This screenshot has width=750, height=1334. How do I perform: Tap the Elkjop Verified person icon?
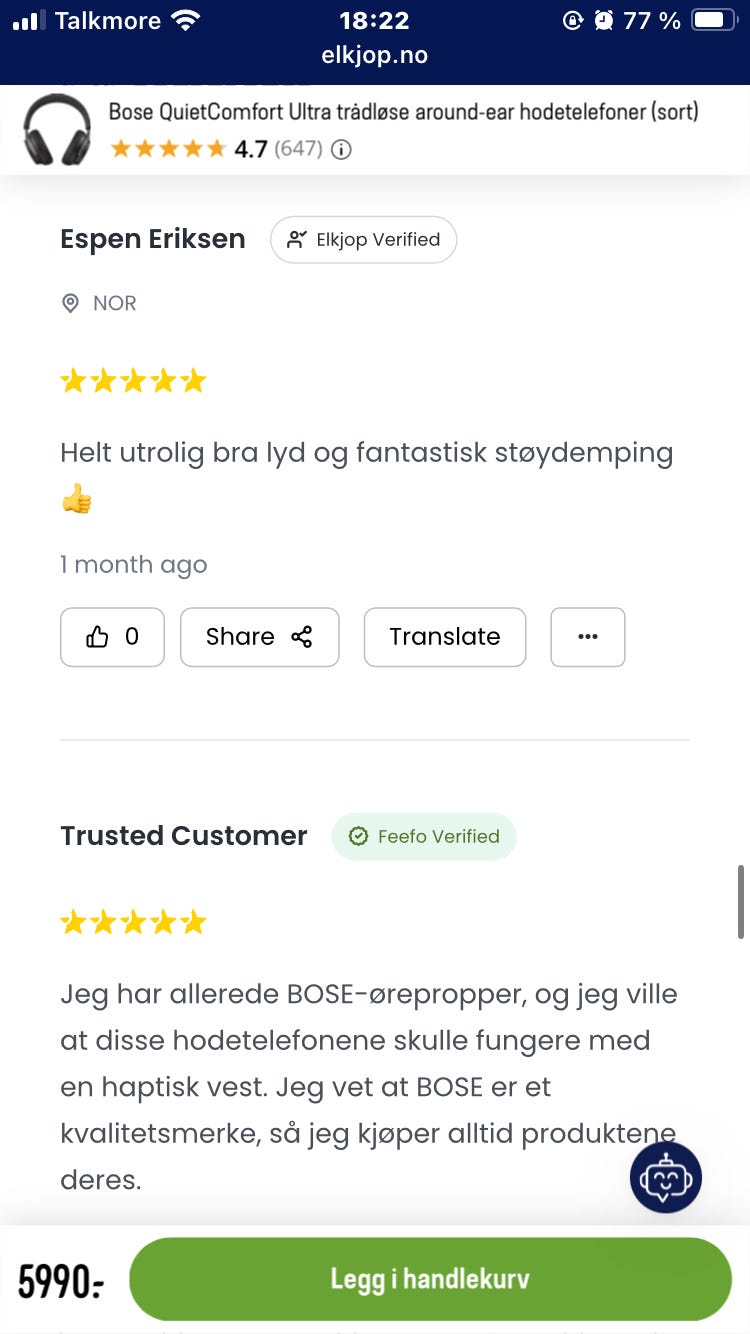296,239
